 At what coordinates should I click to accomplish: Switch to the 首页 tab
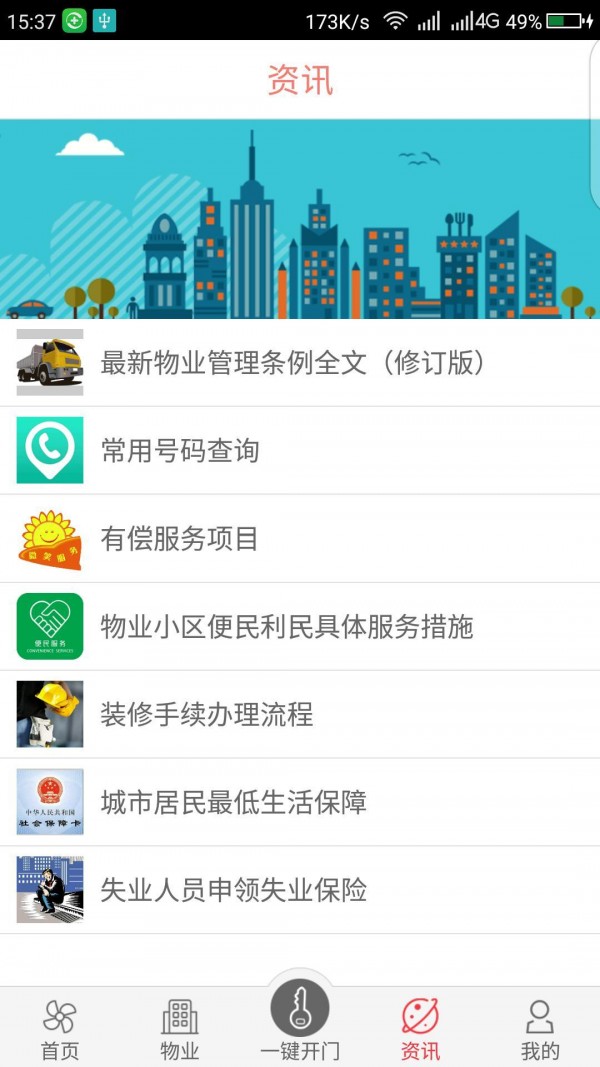coord(60,1029)
